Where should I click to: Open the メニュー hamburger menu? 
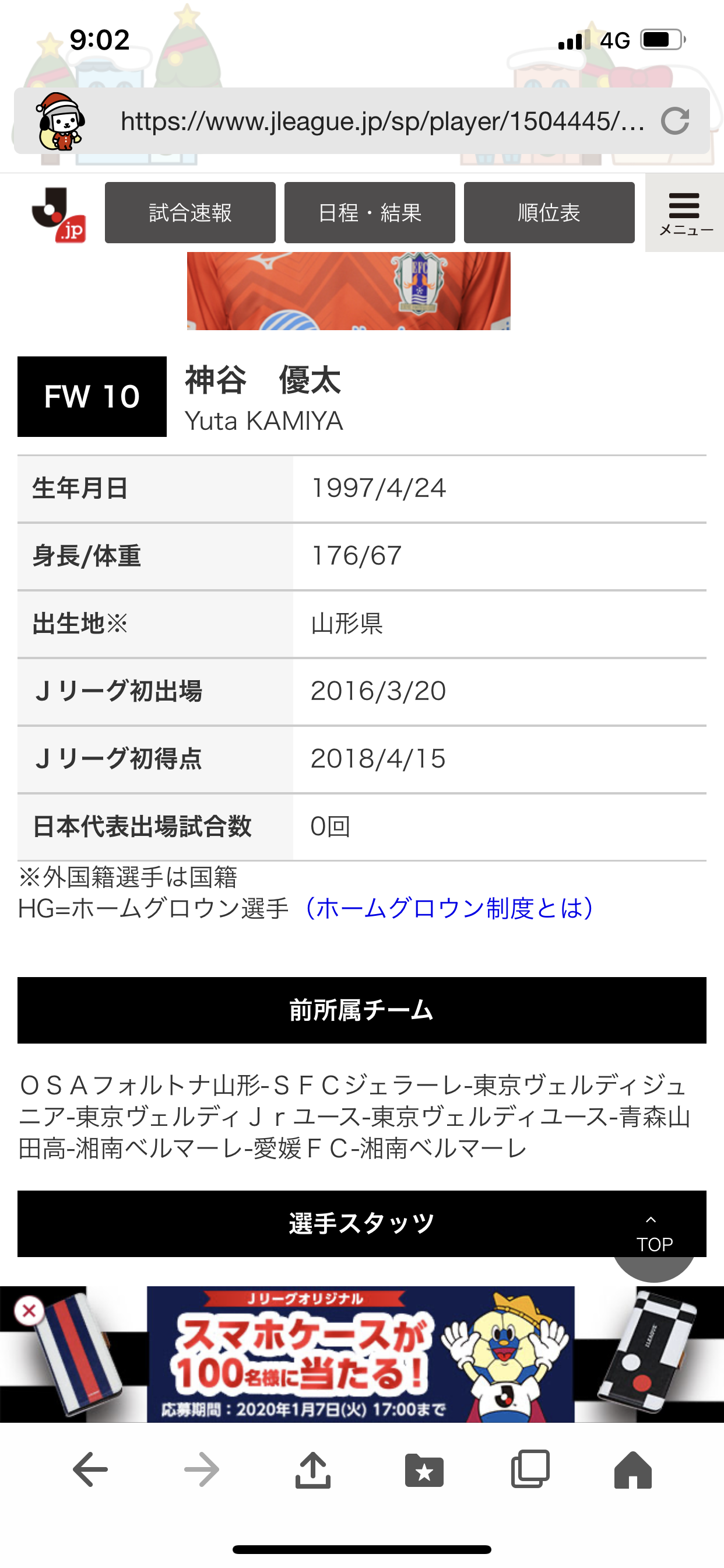coord(684,212)
